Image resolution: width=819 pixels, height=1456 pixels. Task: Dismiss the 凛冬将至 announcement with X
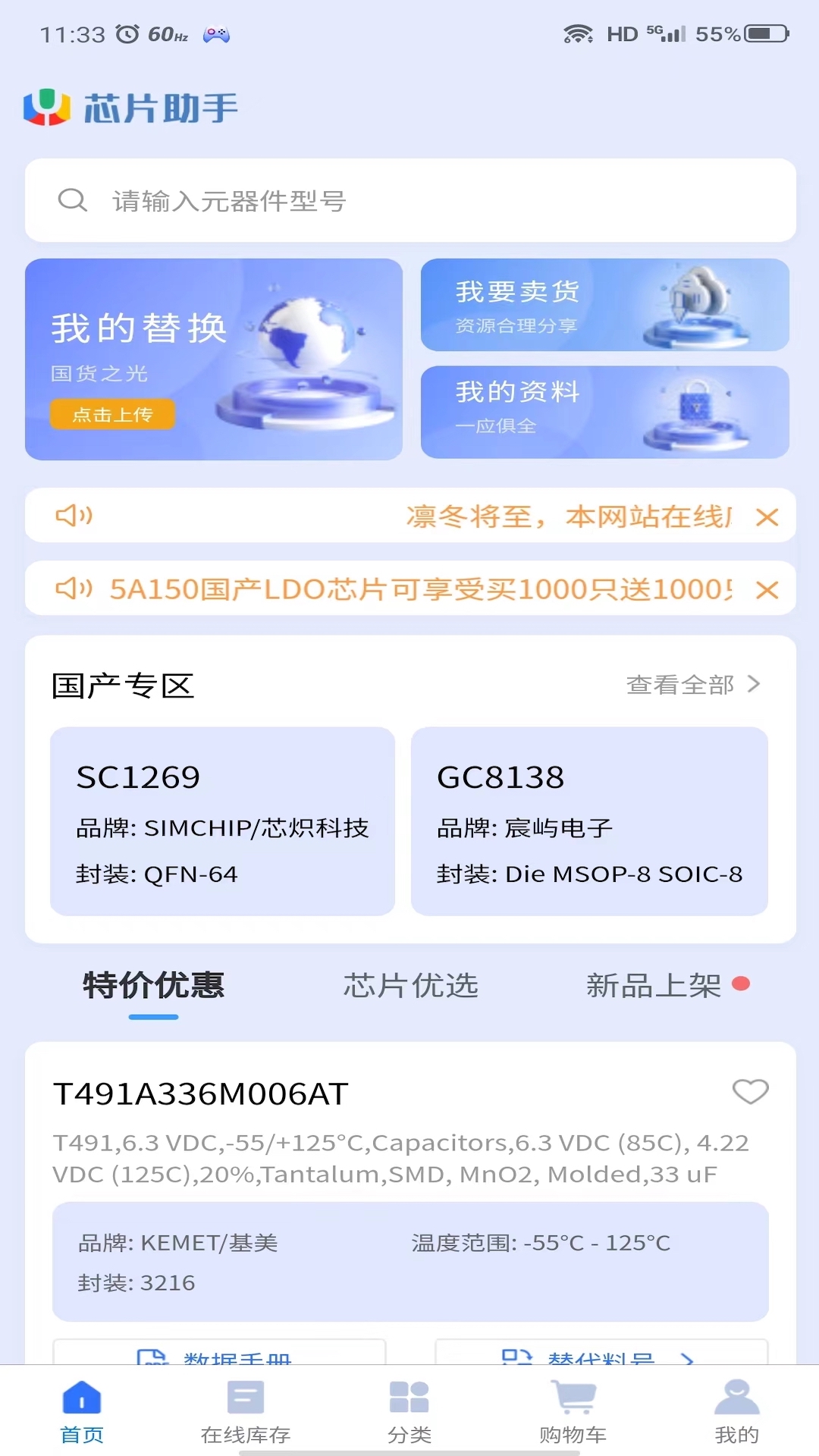click(768, 516)
